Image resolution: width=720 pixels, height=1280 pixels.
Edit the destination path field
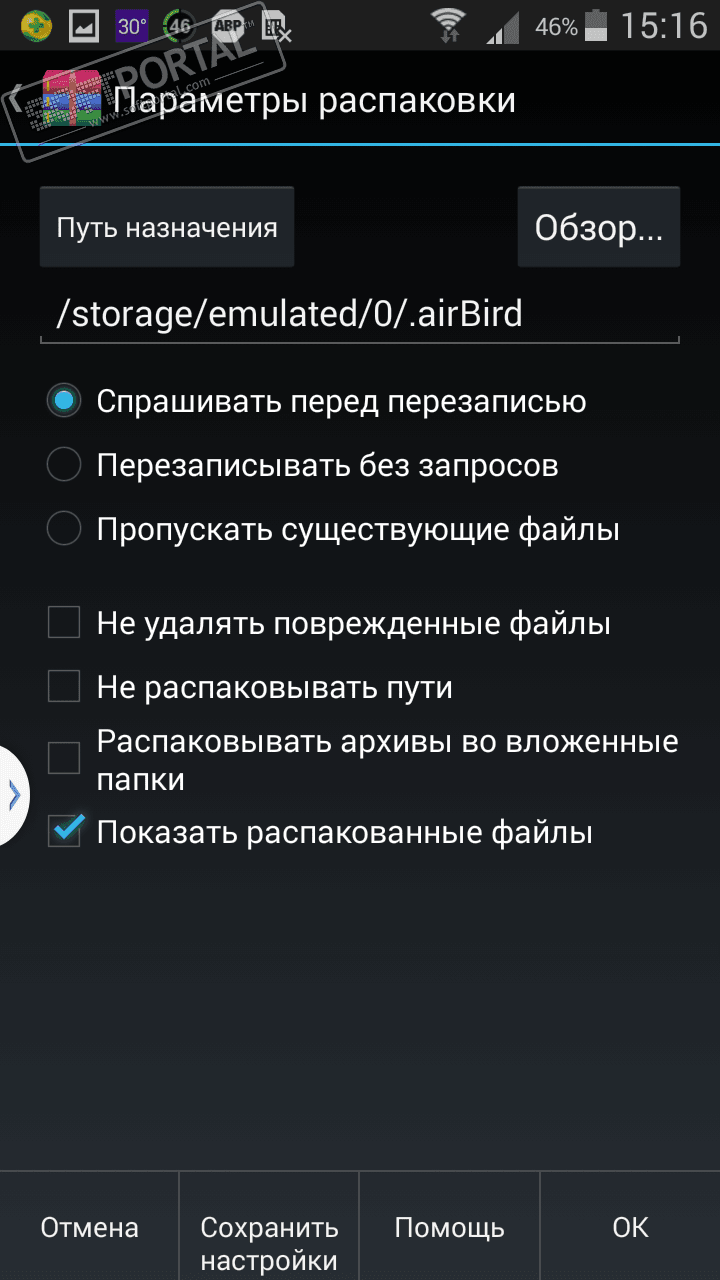(x=360, y=314)
